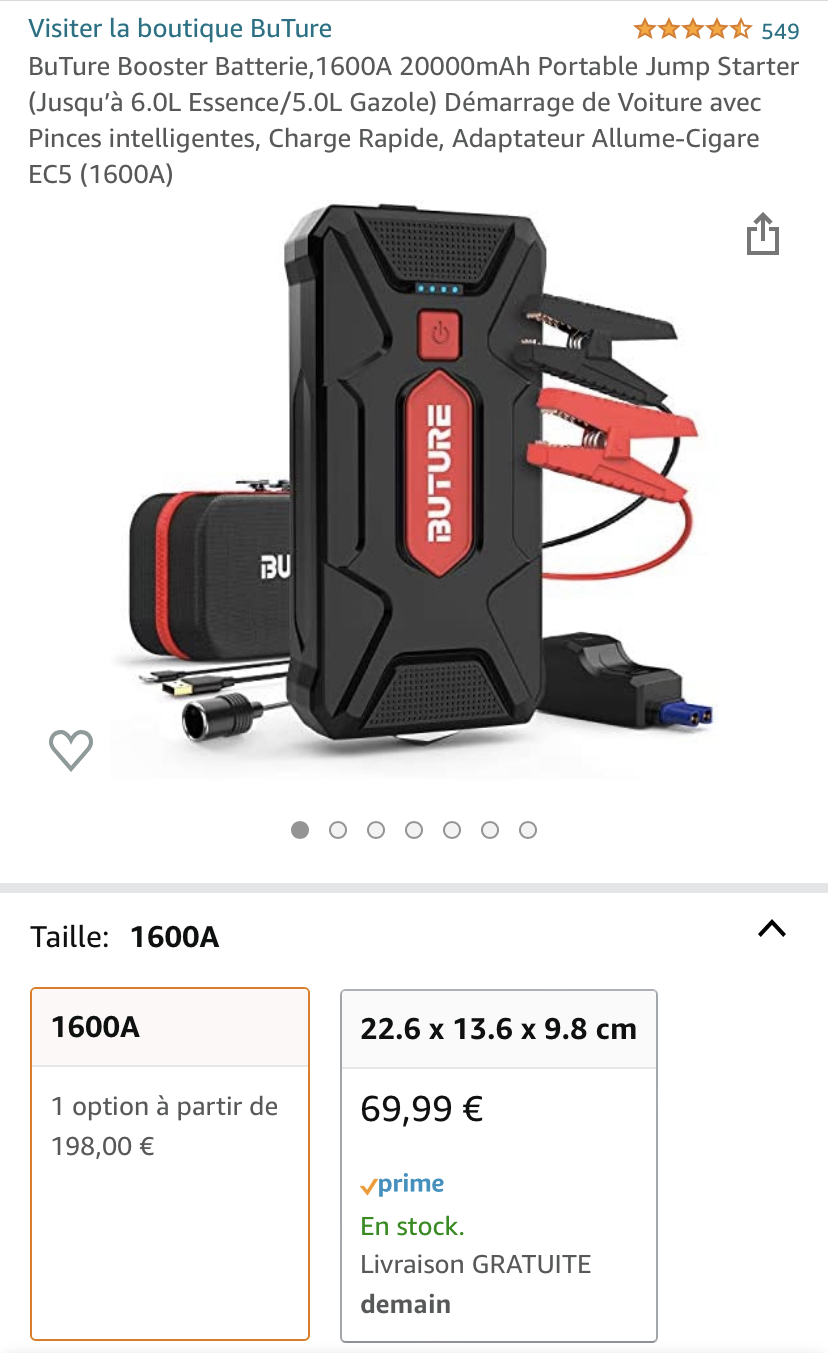
Task: Select the 1600A size option
Action: pos(170,1164)
